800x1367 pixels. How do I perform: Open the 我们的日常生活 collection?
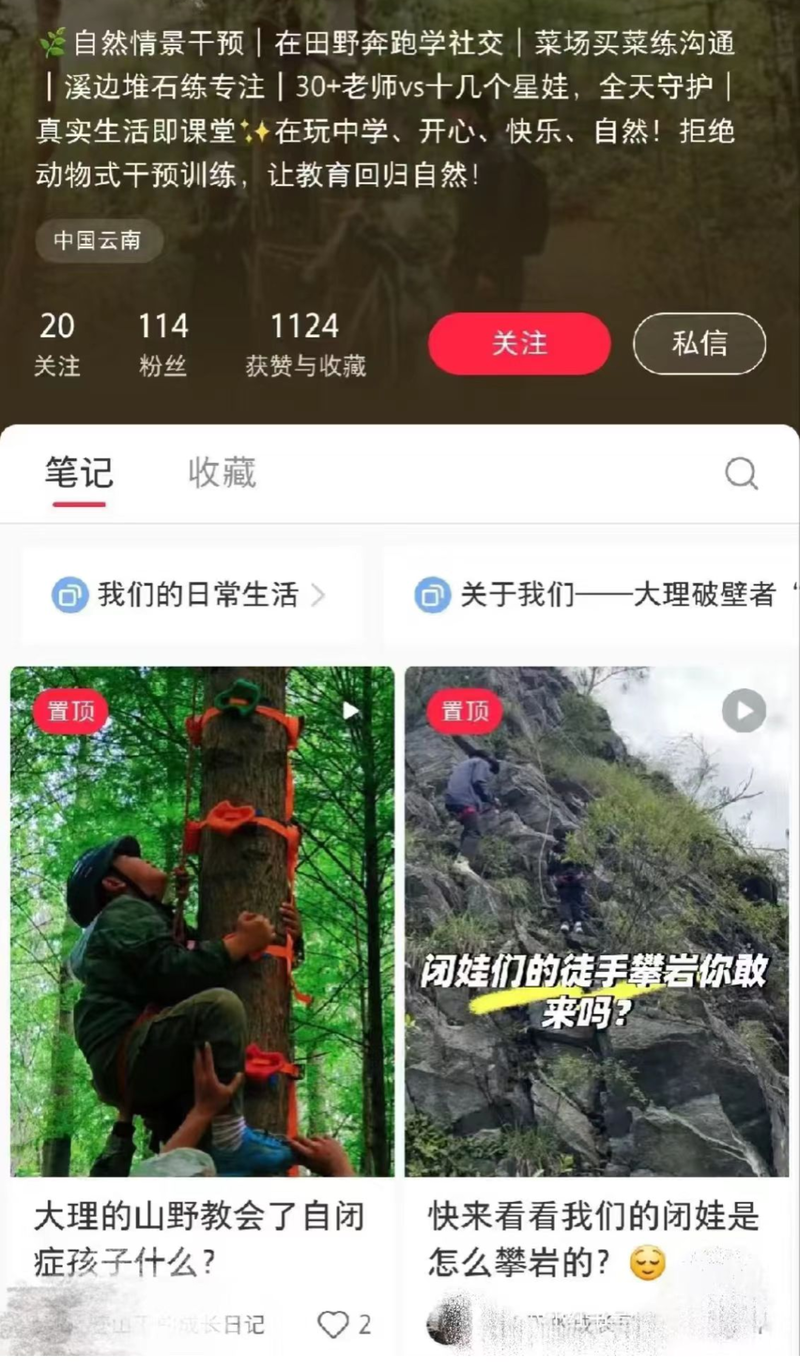(x=190, y=596)
